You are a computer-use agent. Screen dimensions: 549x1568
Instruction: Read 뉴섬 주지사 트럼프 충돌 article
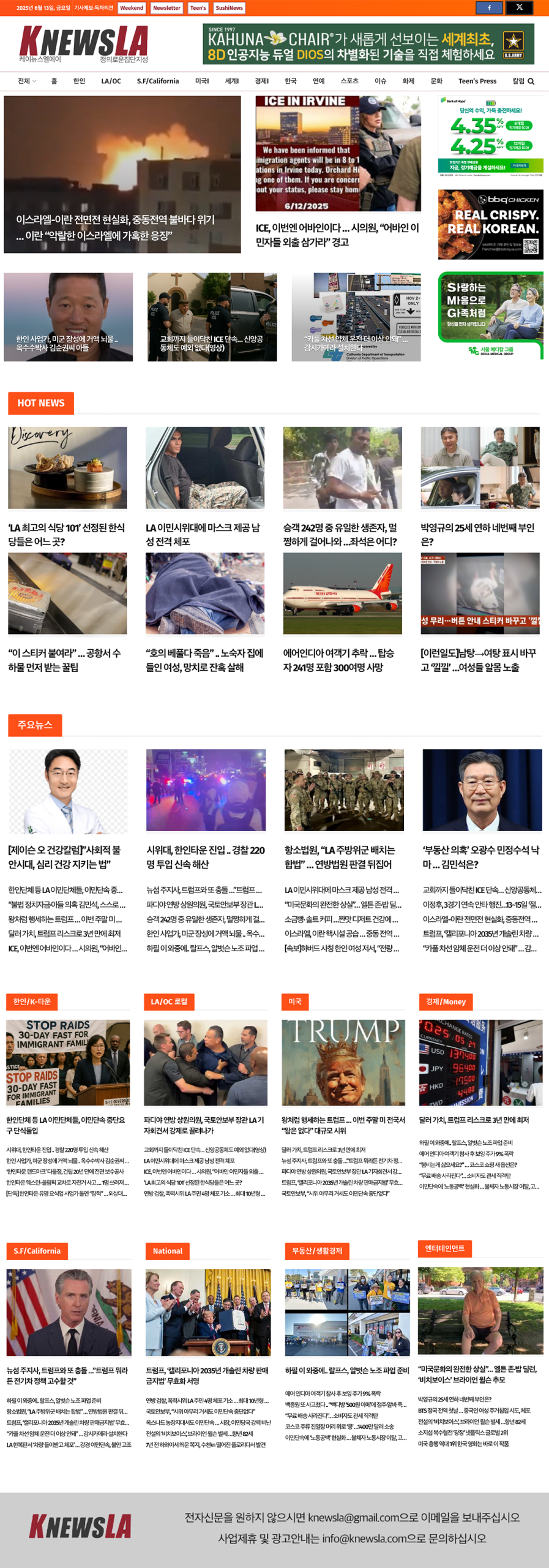pos(67,1376)
